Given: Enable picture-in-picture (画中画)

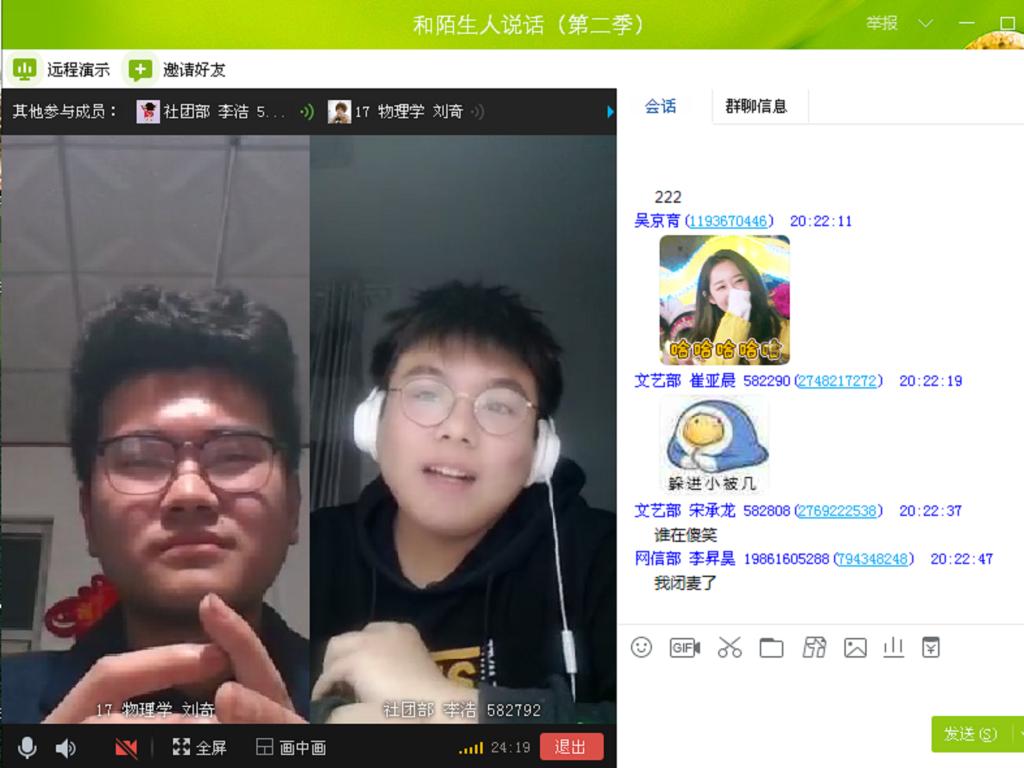Looking at the screenshot, I should coord(291,747).
